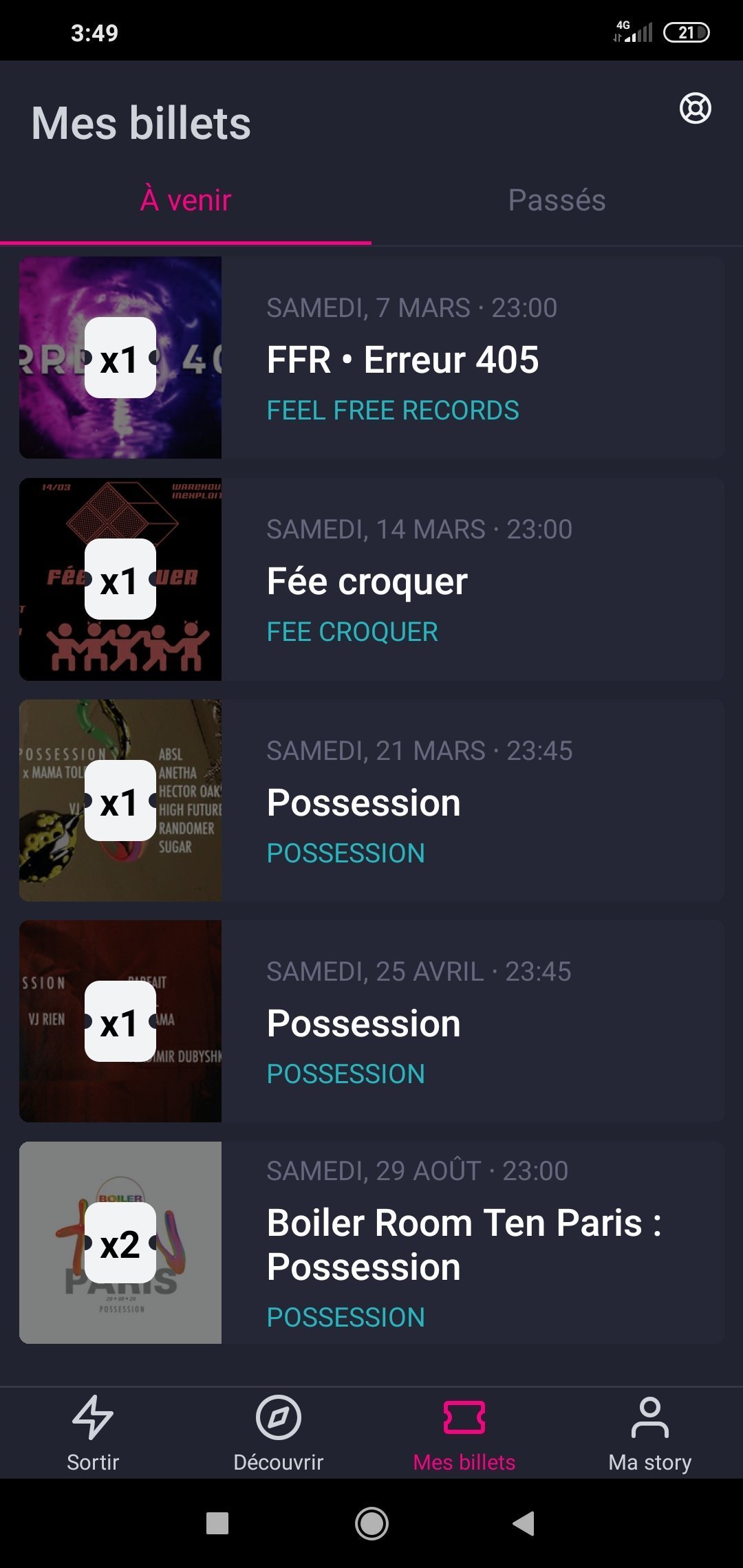Tap the system back button

pos(524,1523)
